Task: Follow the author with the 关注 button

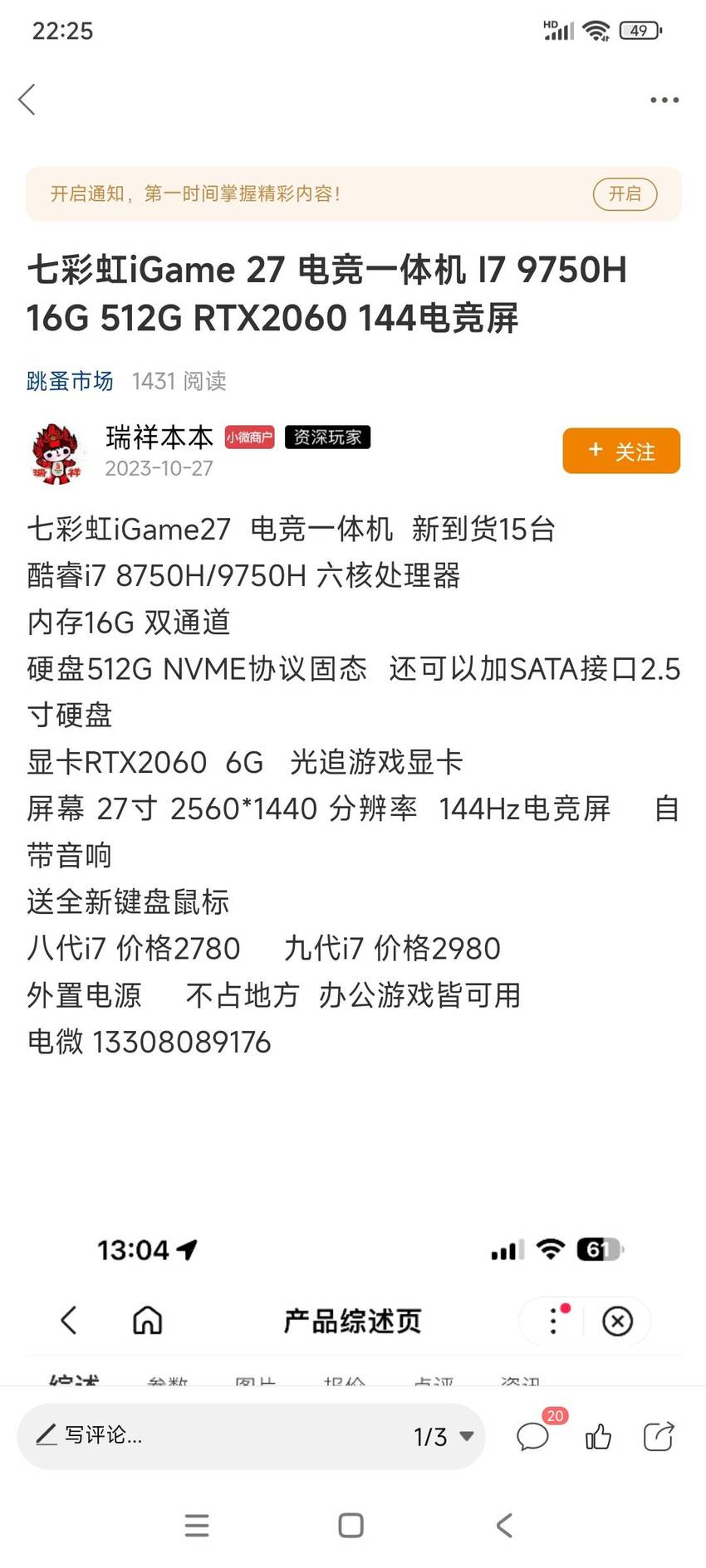Action: pos(621,451)
